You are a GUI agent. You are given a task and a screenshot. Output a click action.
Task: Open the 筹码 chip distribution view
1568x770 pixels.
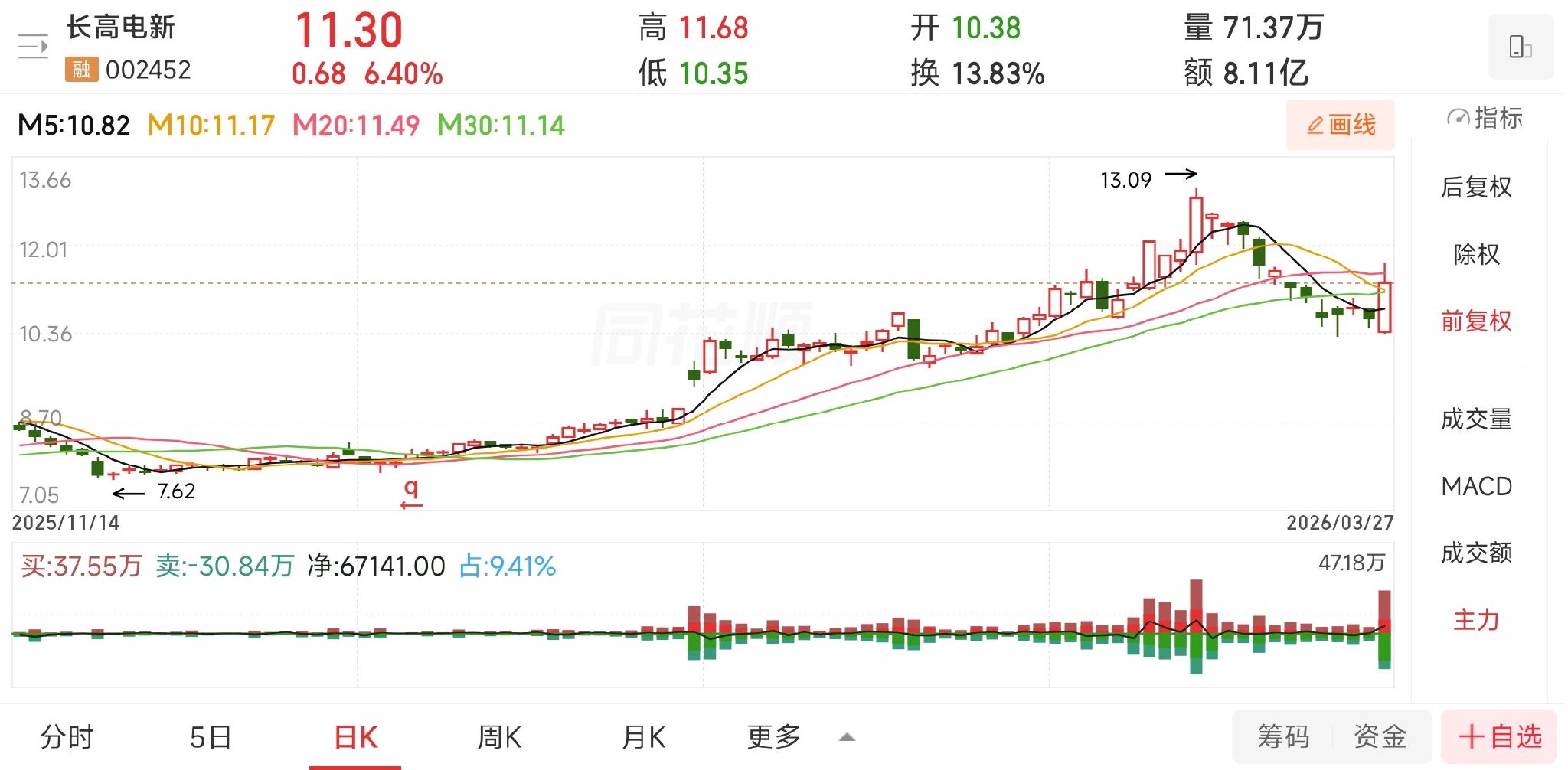click(1284, 736)
